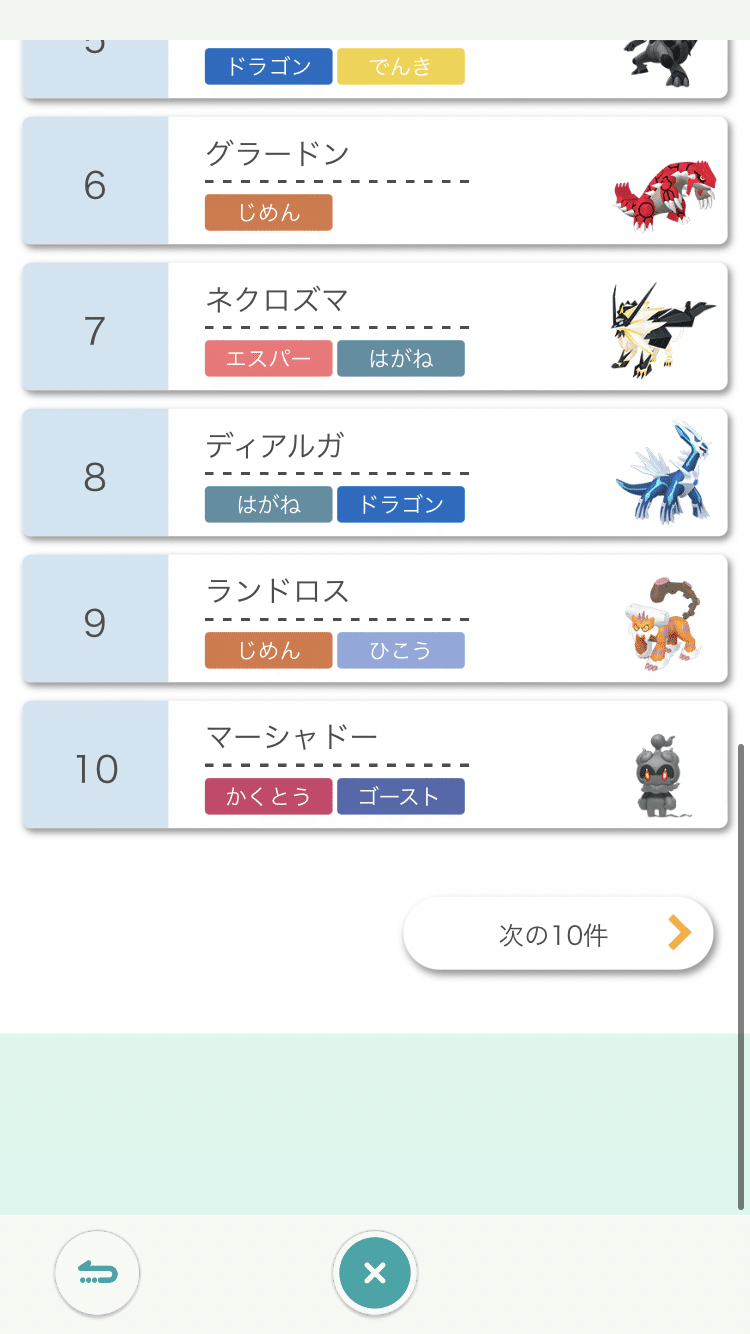
Task: Open rank 6 グラードン entry
Action: coord(374,181)
